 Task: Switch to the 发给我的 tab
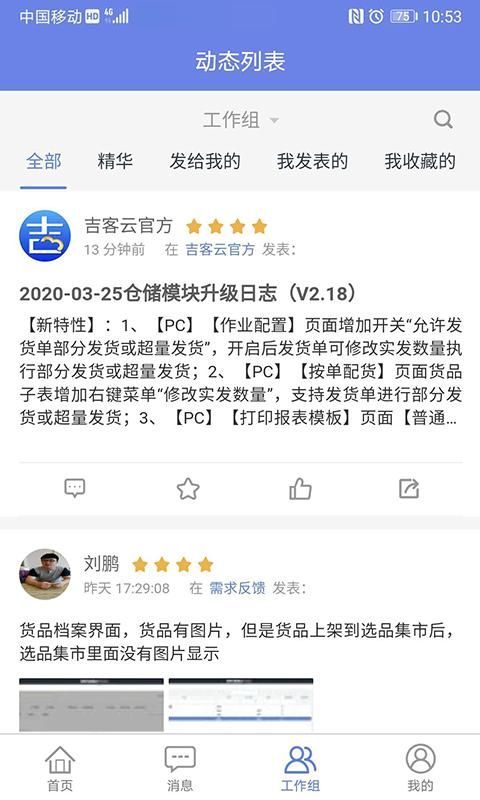(x=205, y=161)
